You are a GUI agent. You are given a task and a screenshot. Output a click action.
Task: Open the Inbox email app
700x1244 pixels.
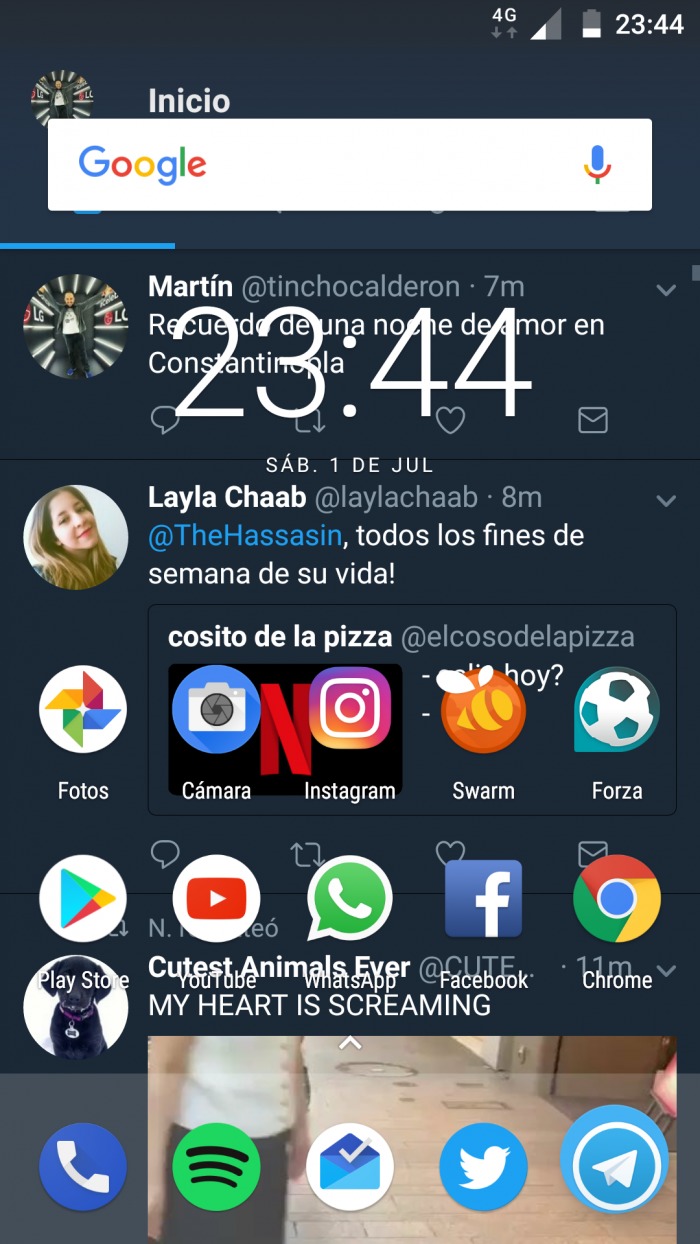[350, 1167]
